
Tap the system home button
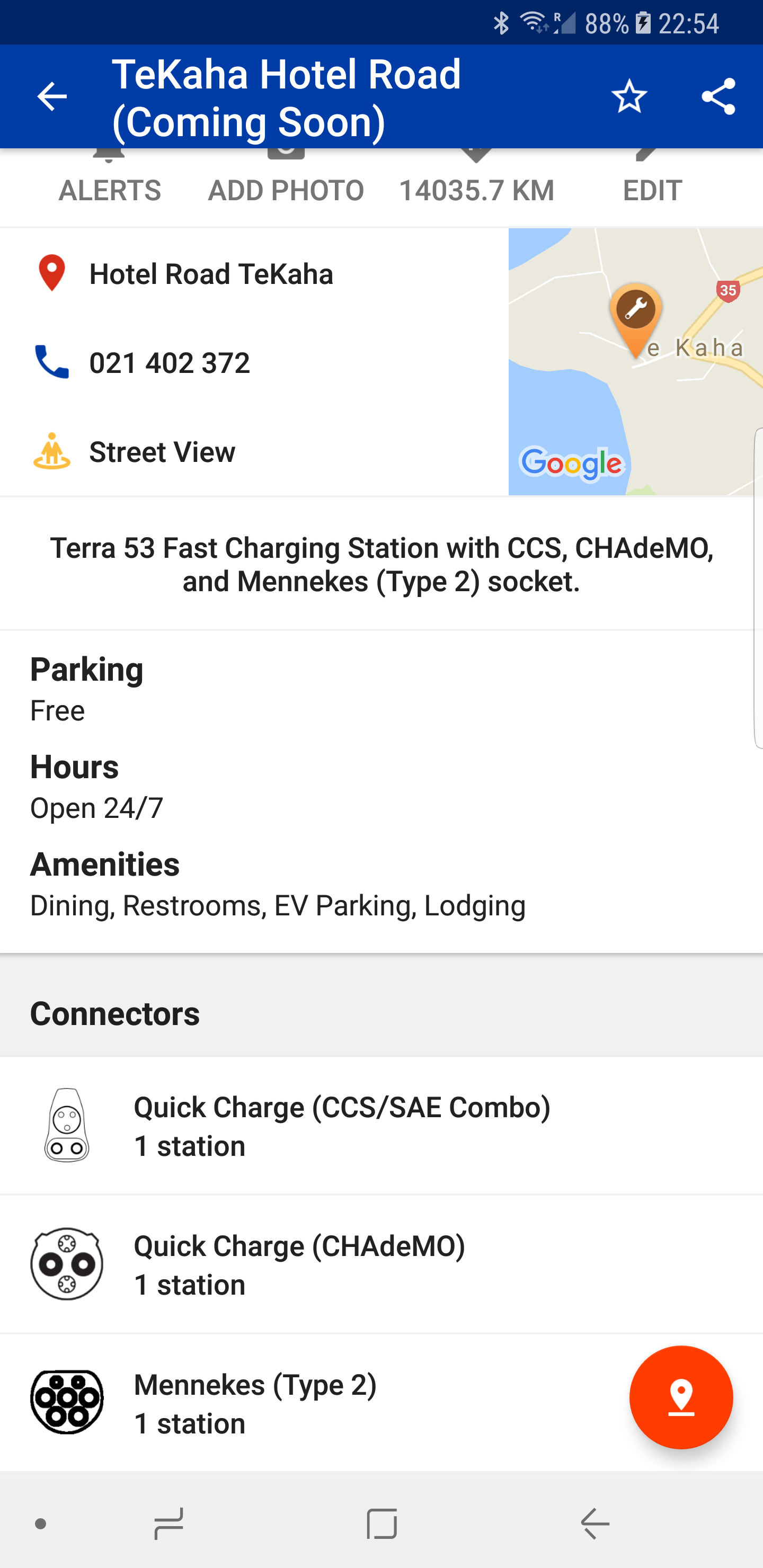[x=382, y=1524]
